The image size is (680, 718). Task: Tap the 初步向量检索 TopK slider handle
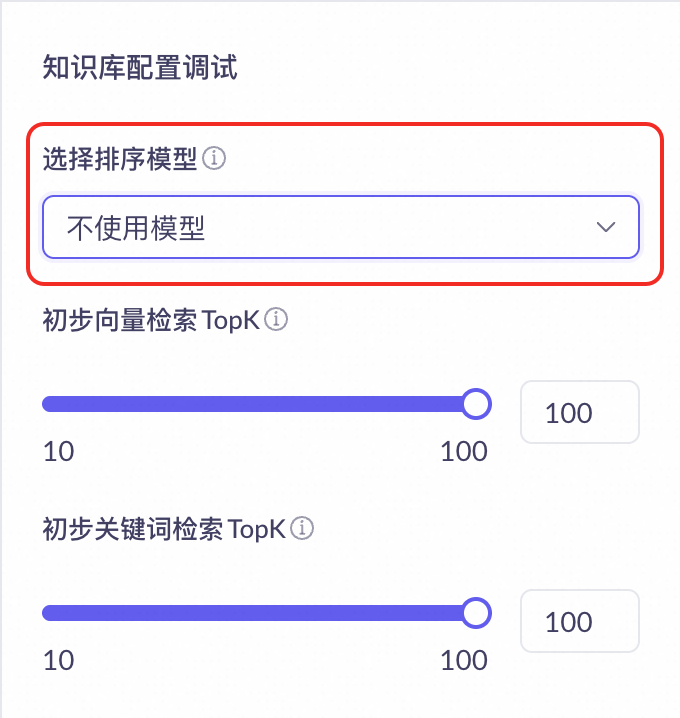pyautogui.click(x=477, y=404)
